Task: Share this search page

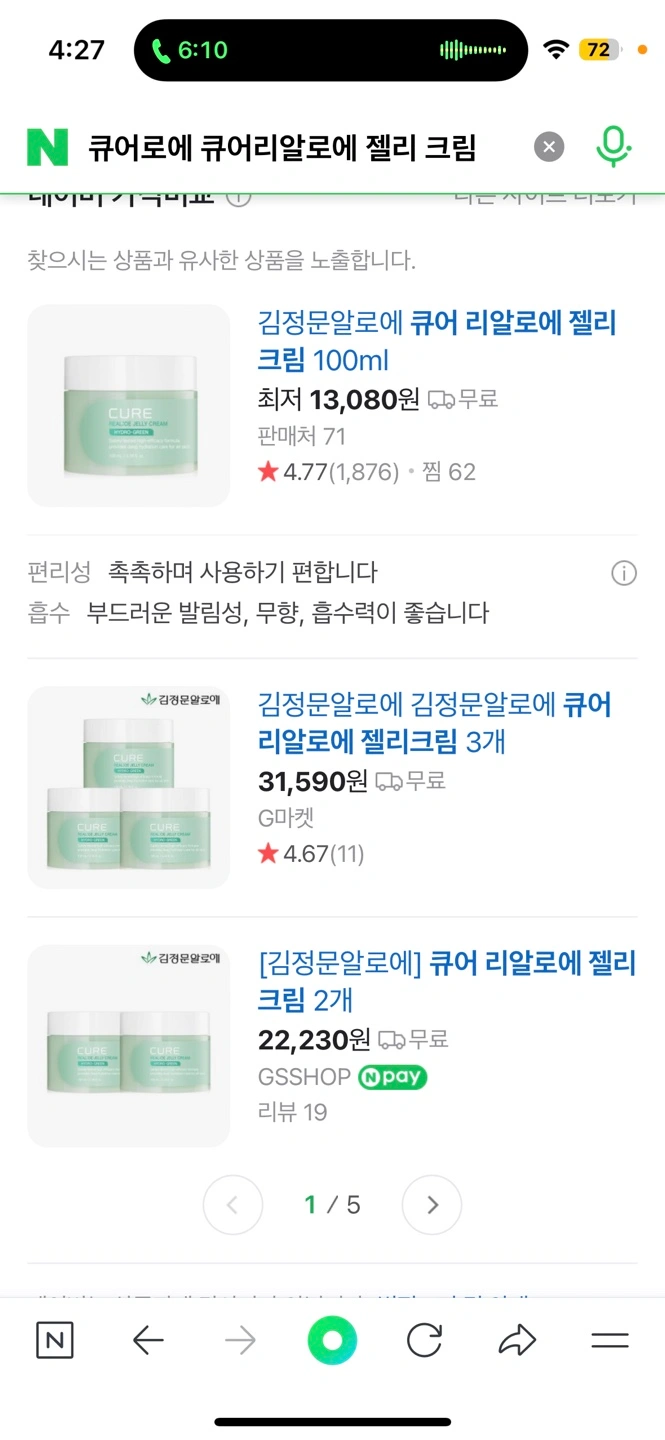Action: tap(517, 1341)
